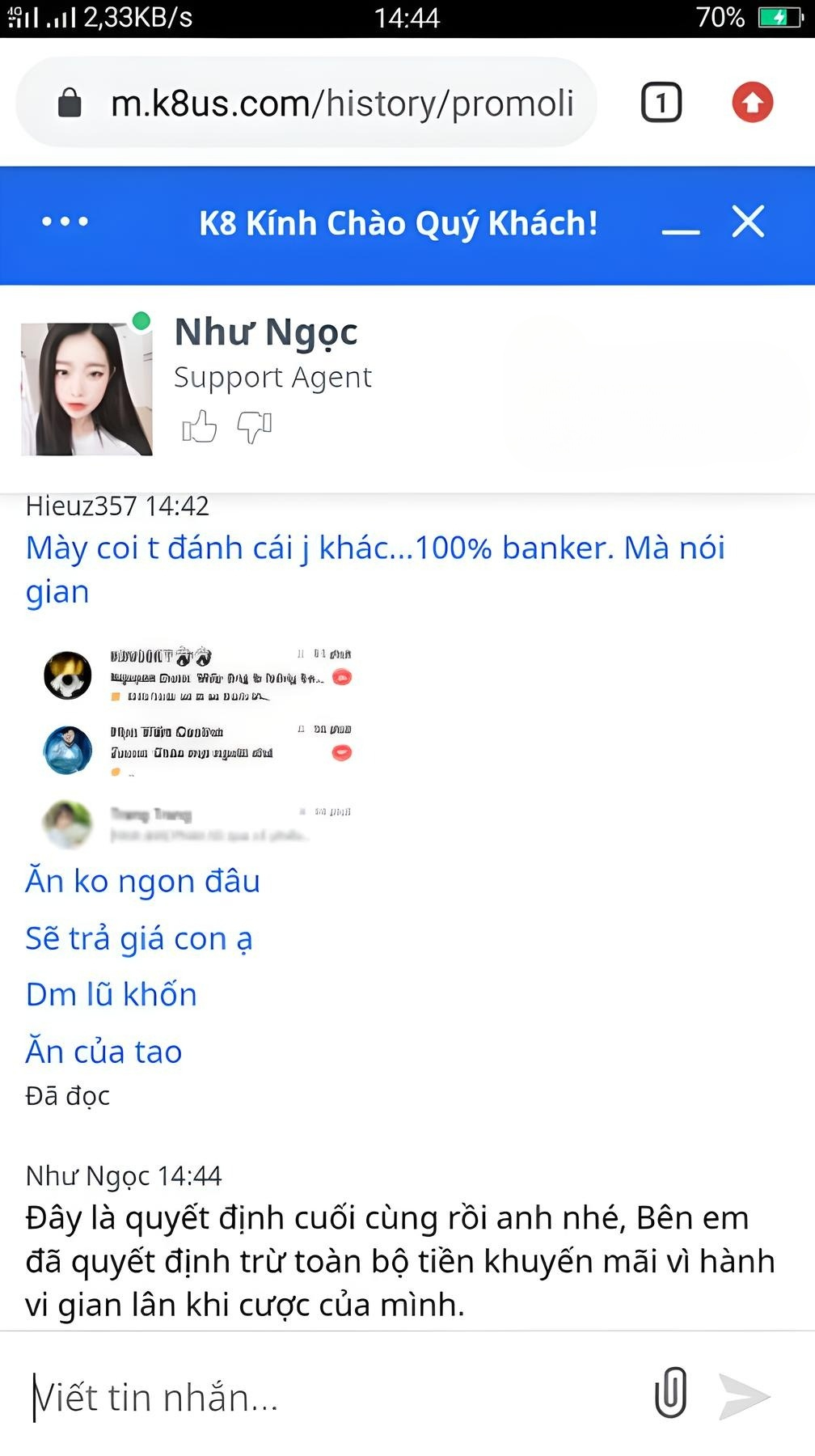The width and height of the screenshot is (815, 1456).
Task: Tap the red upload arrow icon
Action: click(x=752, y=103)
